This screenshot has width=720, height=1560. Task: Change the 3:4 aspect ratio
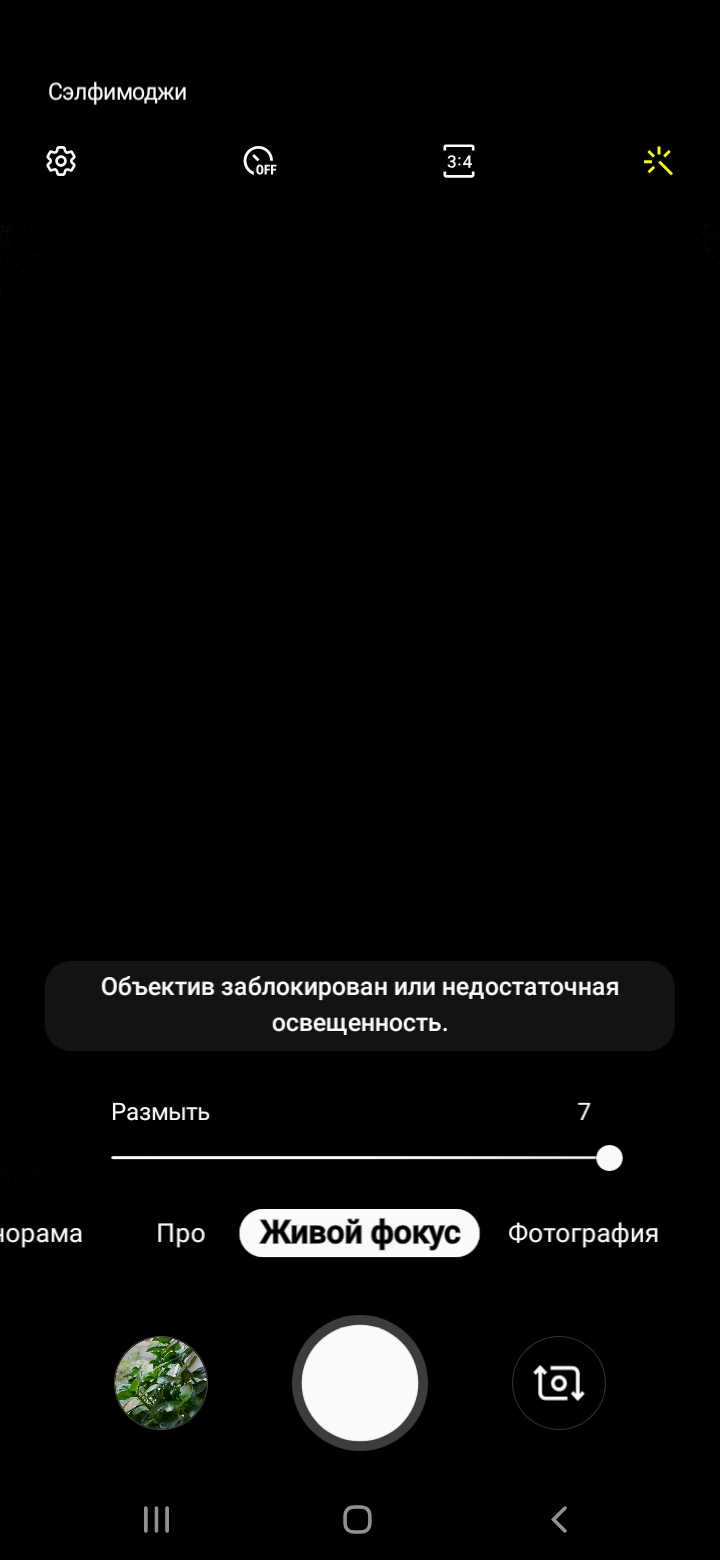(459, 161)
